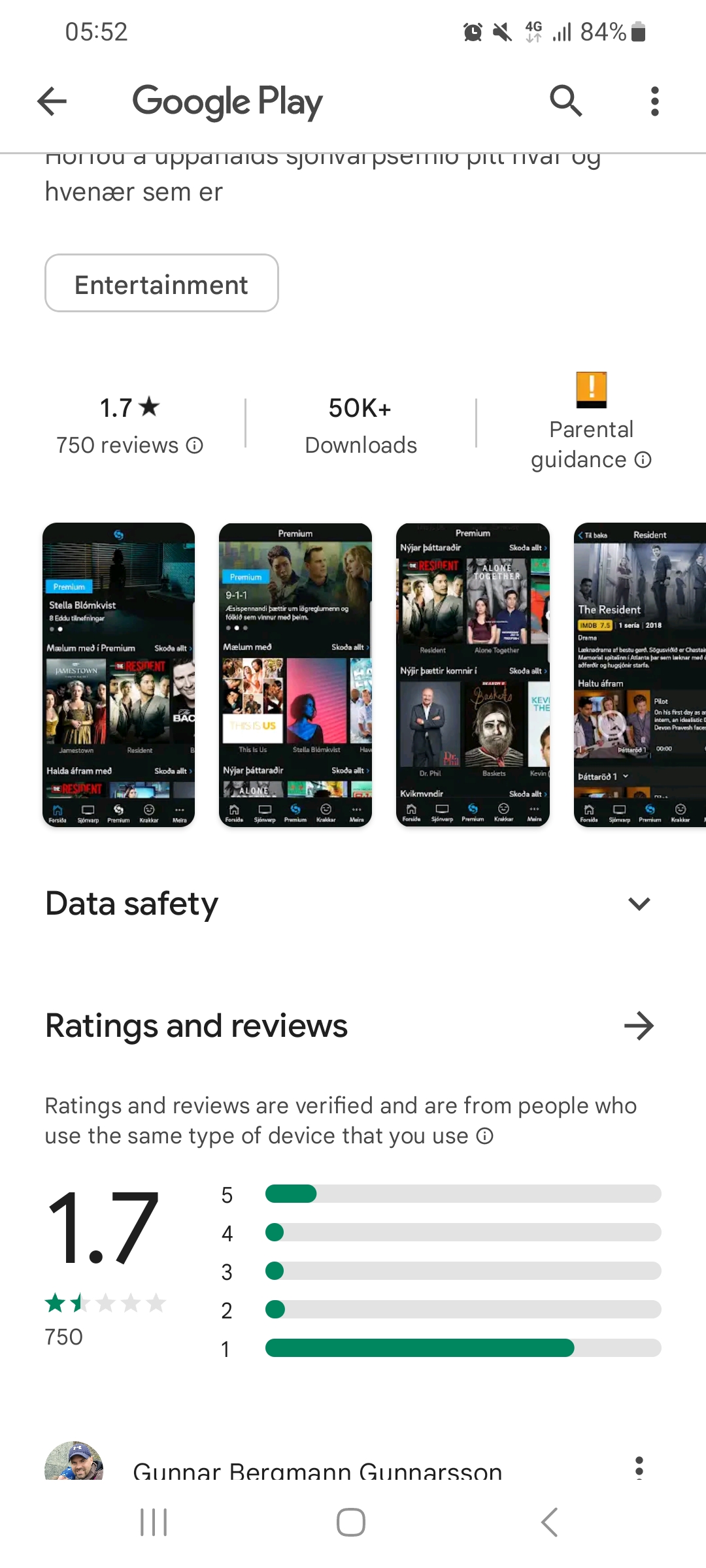Show info about the 750 reviews count
Image resolution: width=706 pixels, height=1568 pixels.
195,446
